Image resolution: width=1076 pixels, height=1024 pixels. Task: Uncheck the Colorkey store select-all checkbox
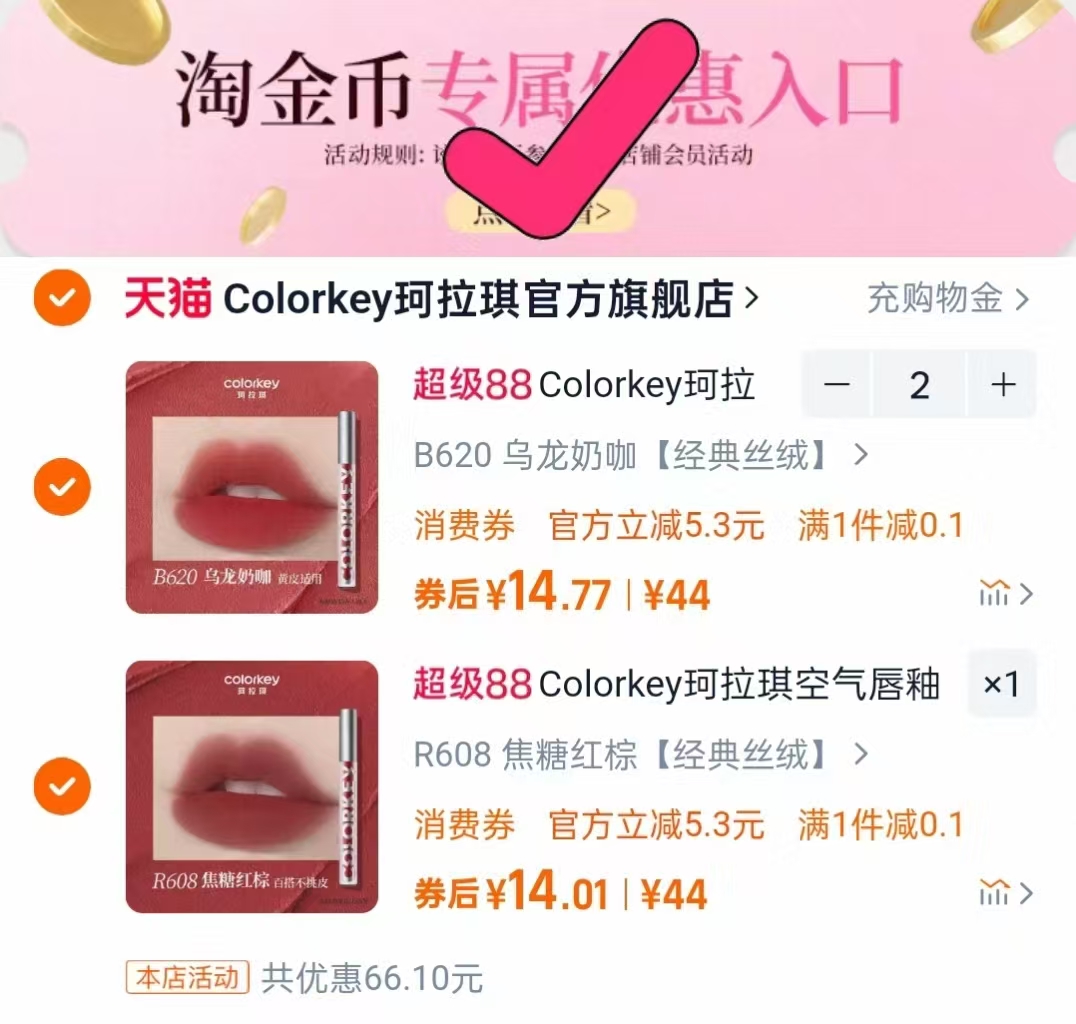tap(62, 298)
